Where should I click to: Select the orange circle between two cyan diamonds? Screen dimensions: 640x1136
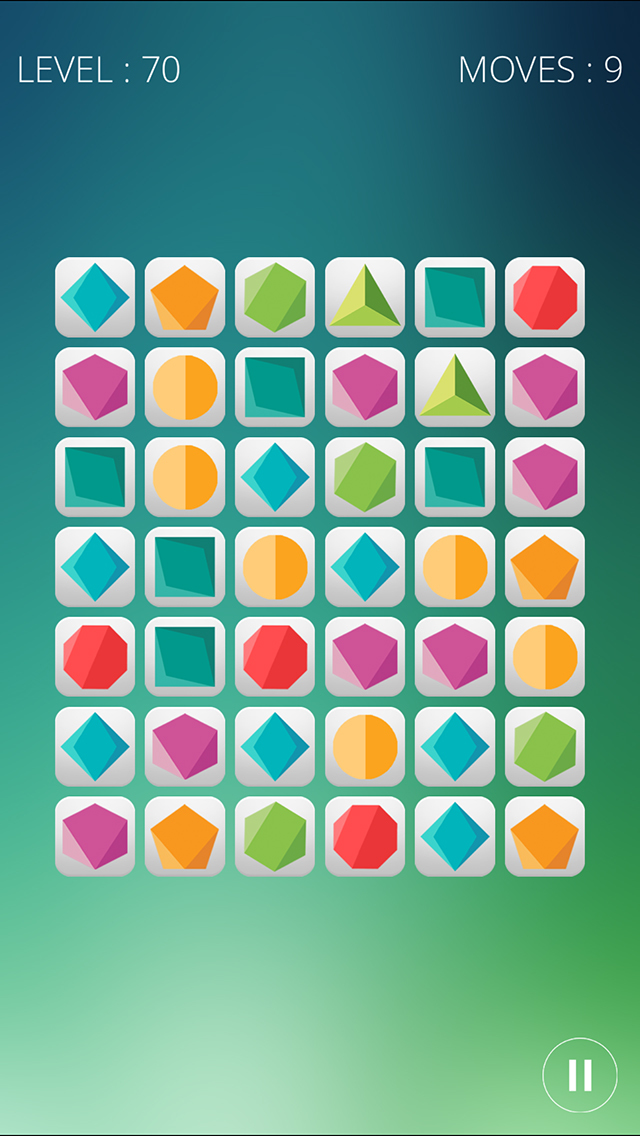(x=365, y=746)
